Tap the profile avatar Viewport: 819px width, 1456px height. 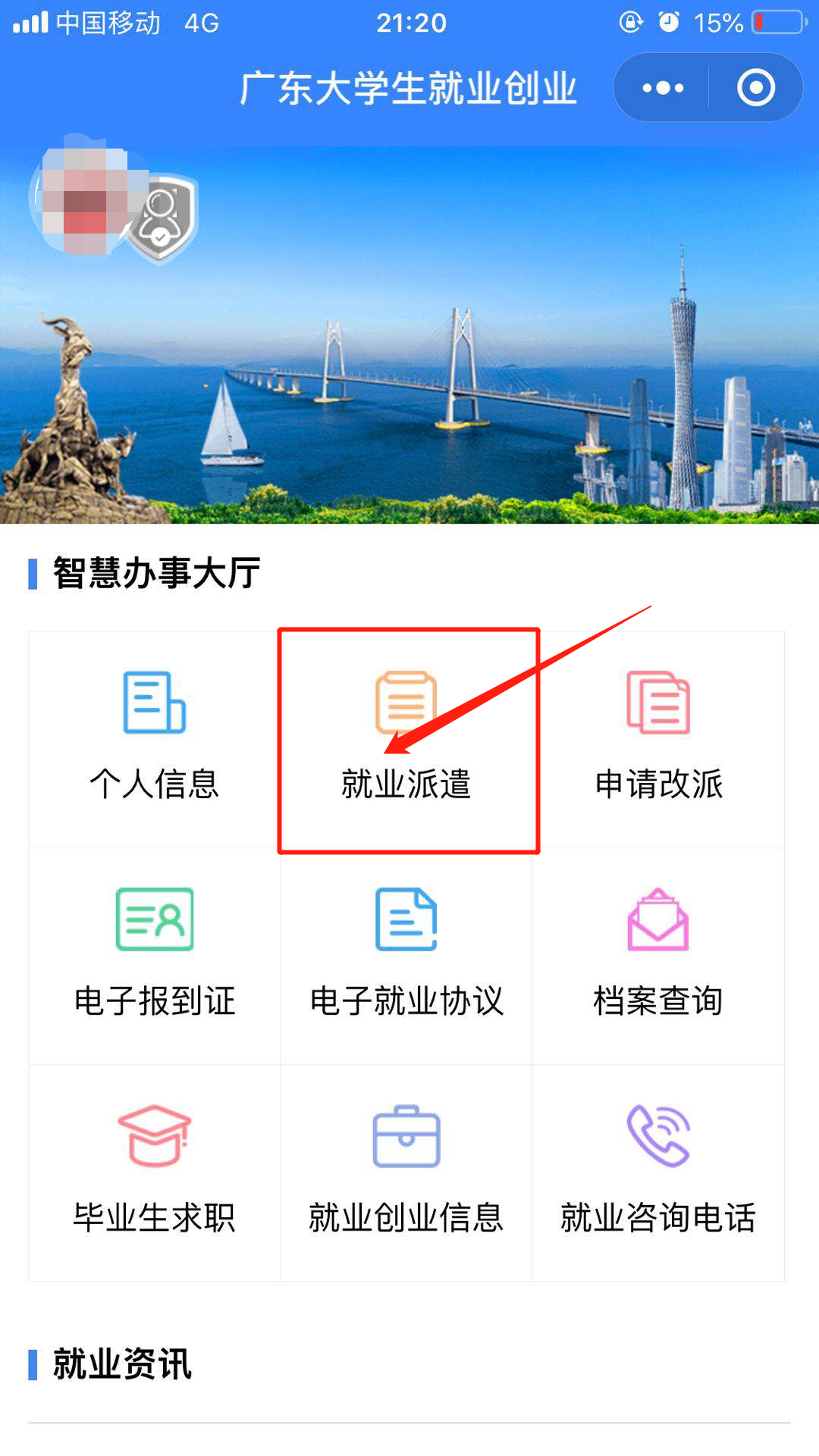tap(83, 199)
